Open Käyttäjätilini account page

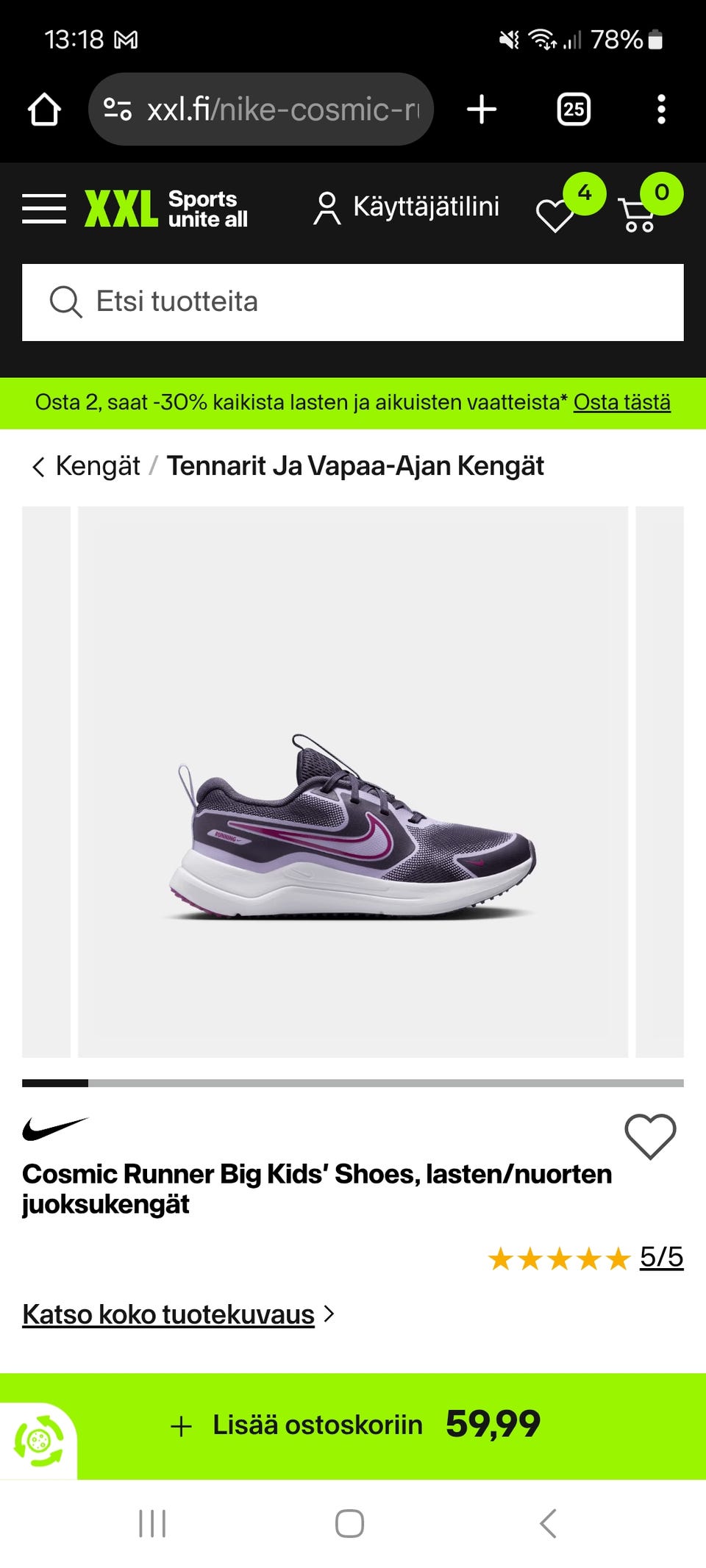407,207
